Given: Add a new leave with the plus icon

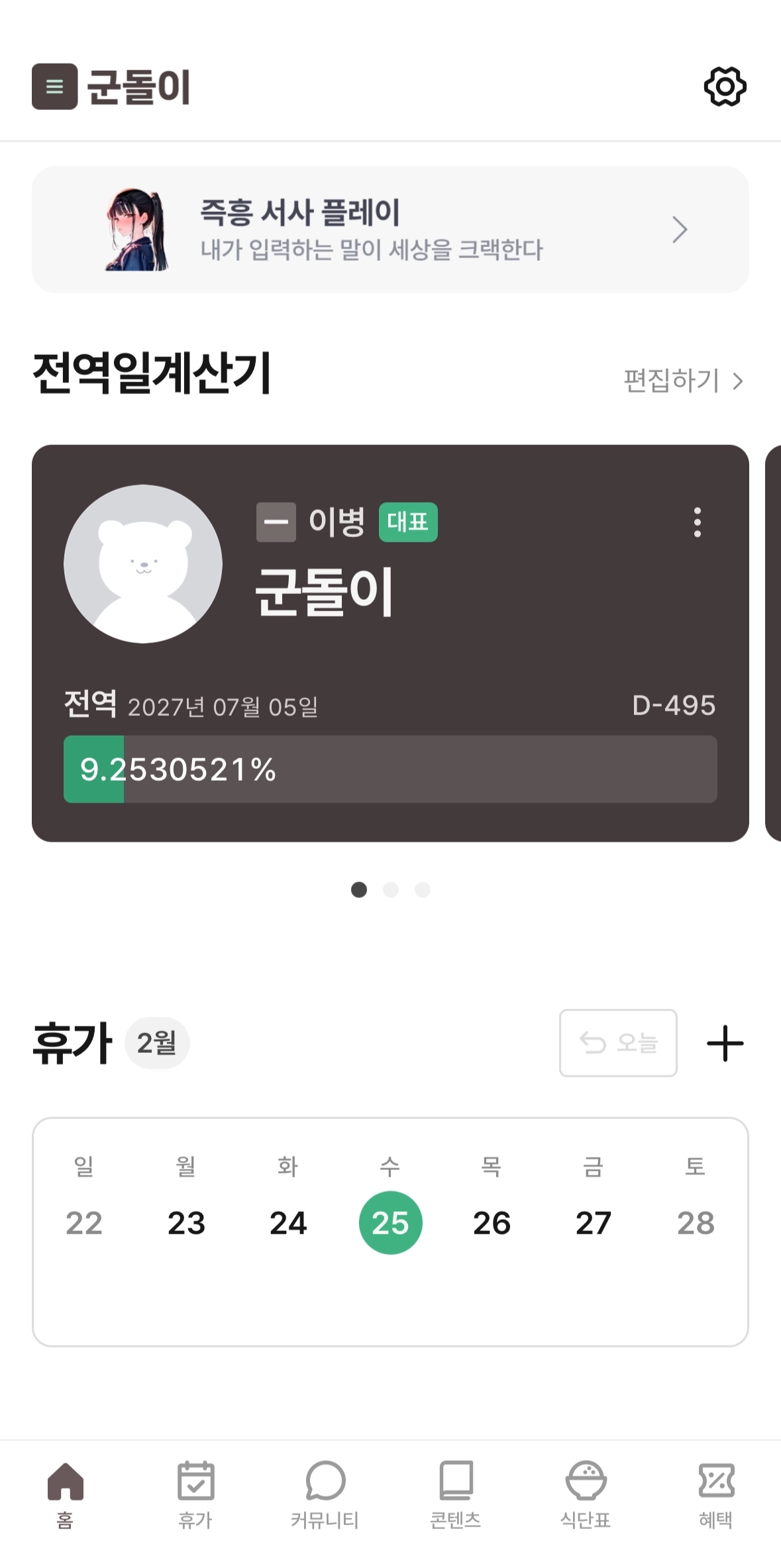Looking at the screenshot, I should tap(725, 1044).
